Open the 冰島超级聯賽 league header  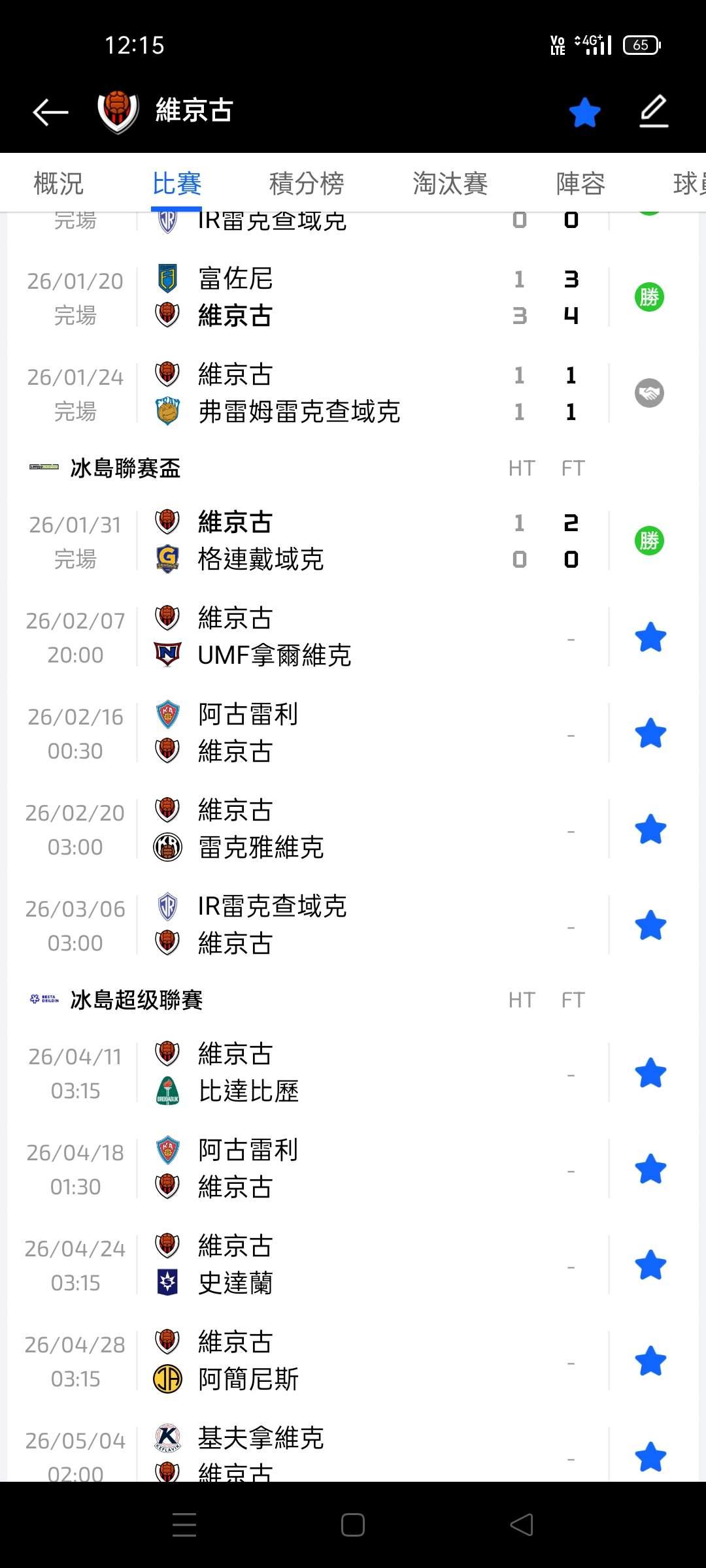pyautogui.click(x=136, y=1000)
